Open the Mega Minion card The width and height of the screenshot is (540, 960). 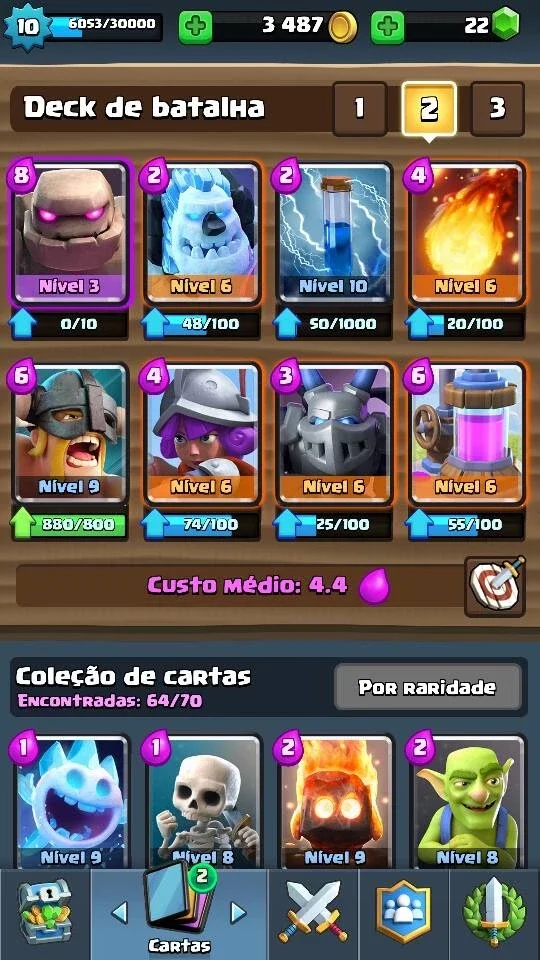(334, 433)
